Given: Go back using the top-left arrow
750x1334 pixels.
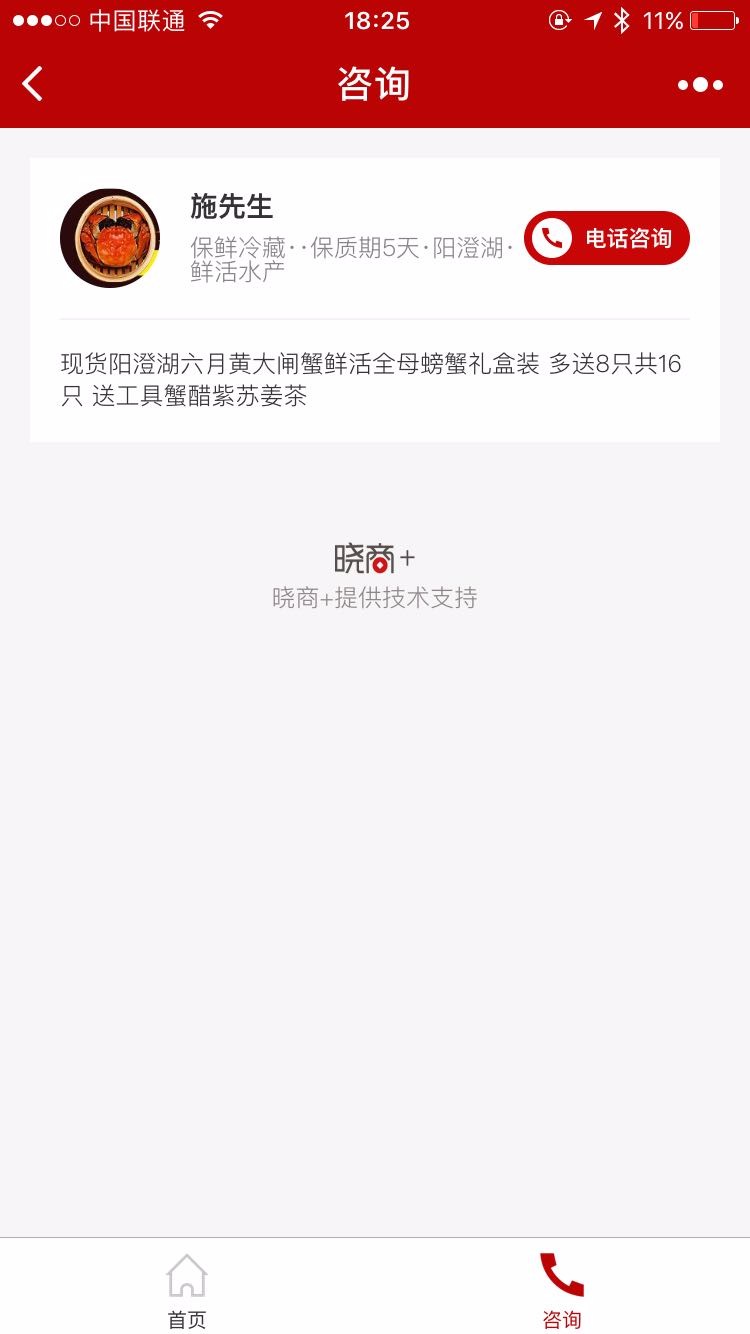Looking at the screenshot, I should pyautogui.click(x=33, y=84).
